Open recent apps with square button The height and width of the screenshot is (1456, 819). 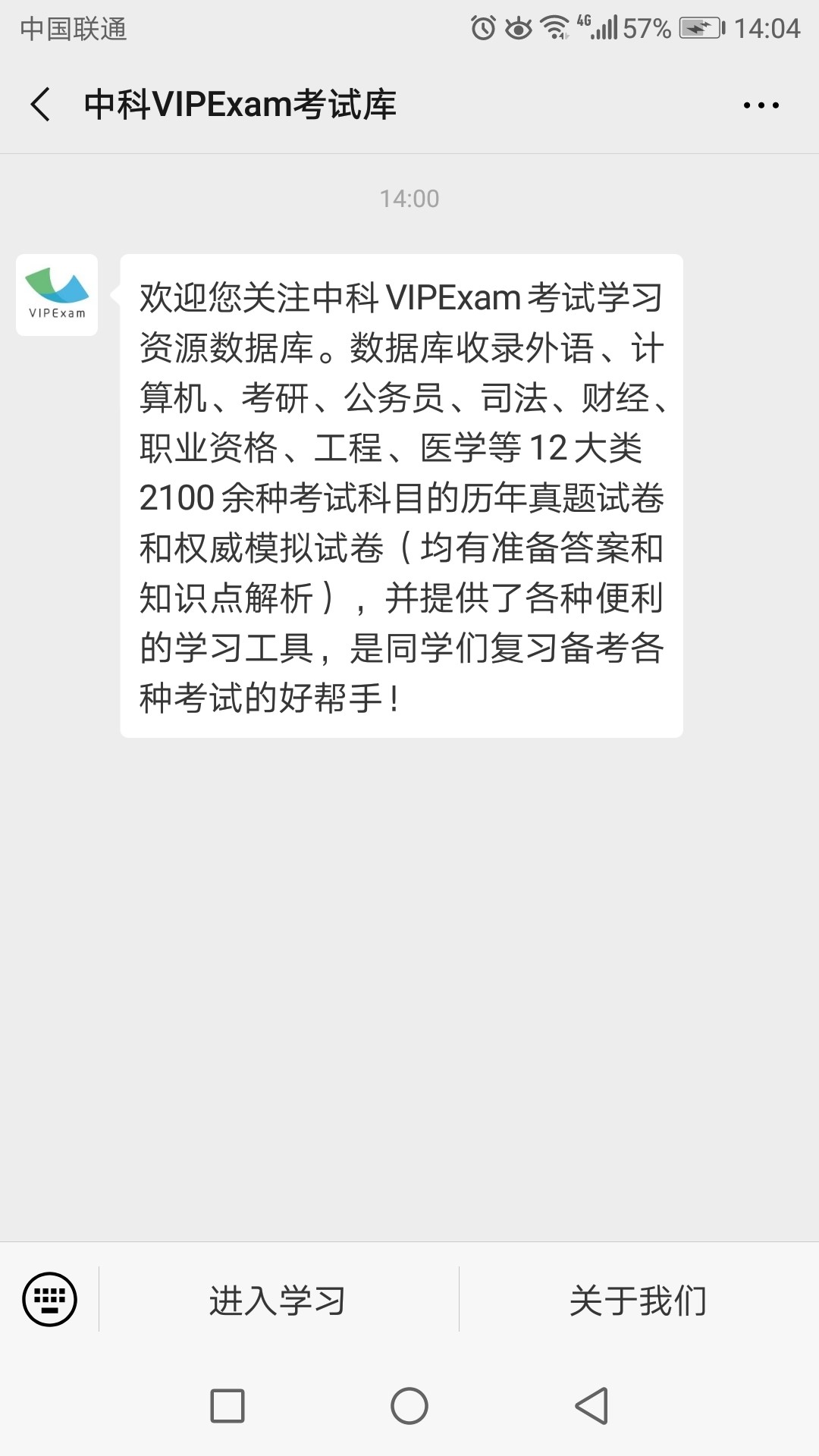227,1406
